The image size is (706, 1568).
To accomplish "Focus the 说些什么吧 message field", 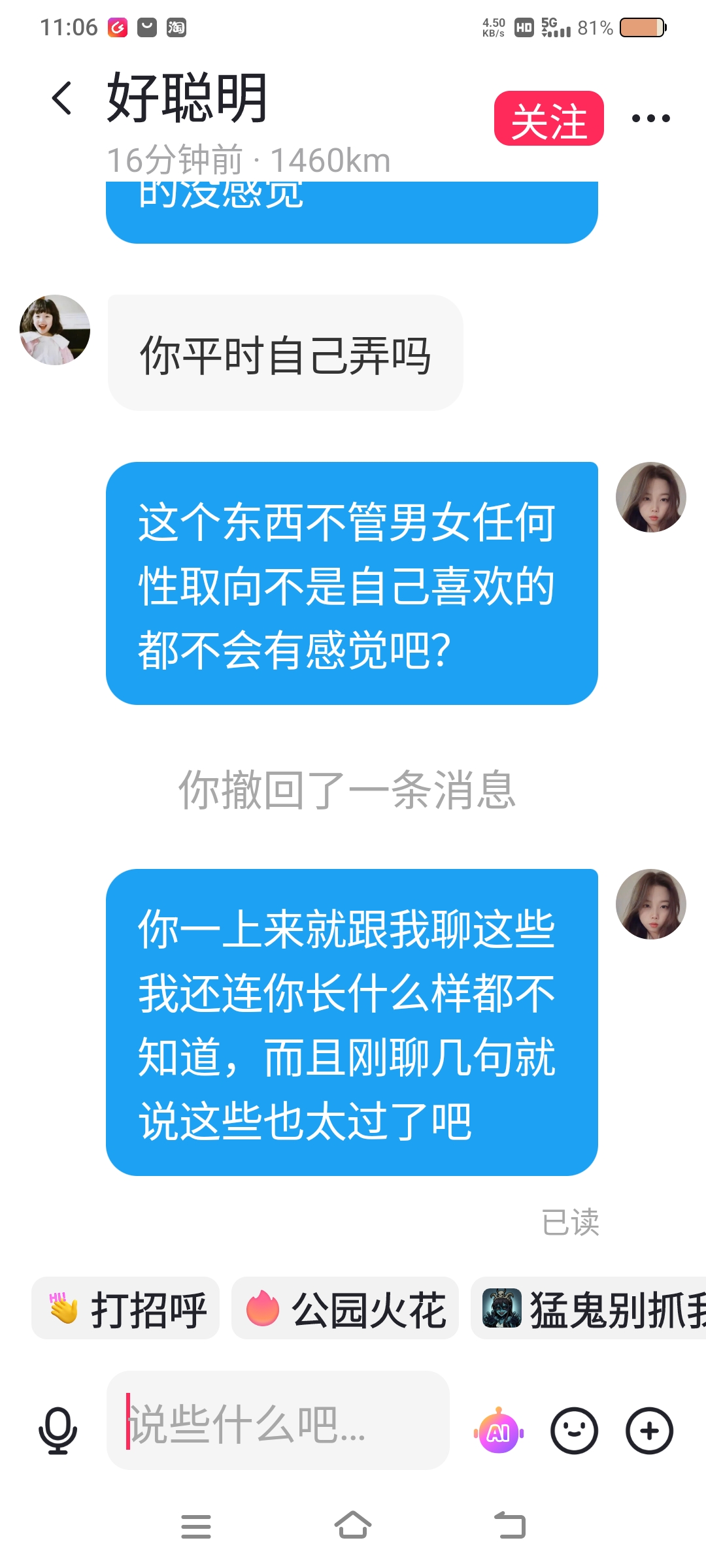I will pos(278,1420).
